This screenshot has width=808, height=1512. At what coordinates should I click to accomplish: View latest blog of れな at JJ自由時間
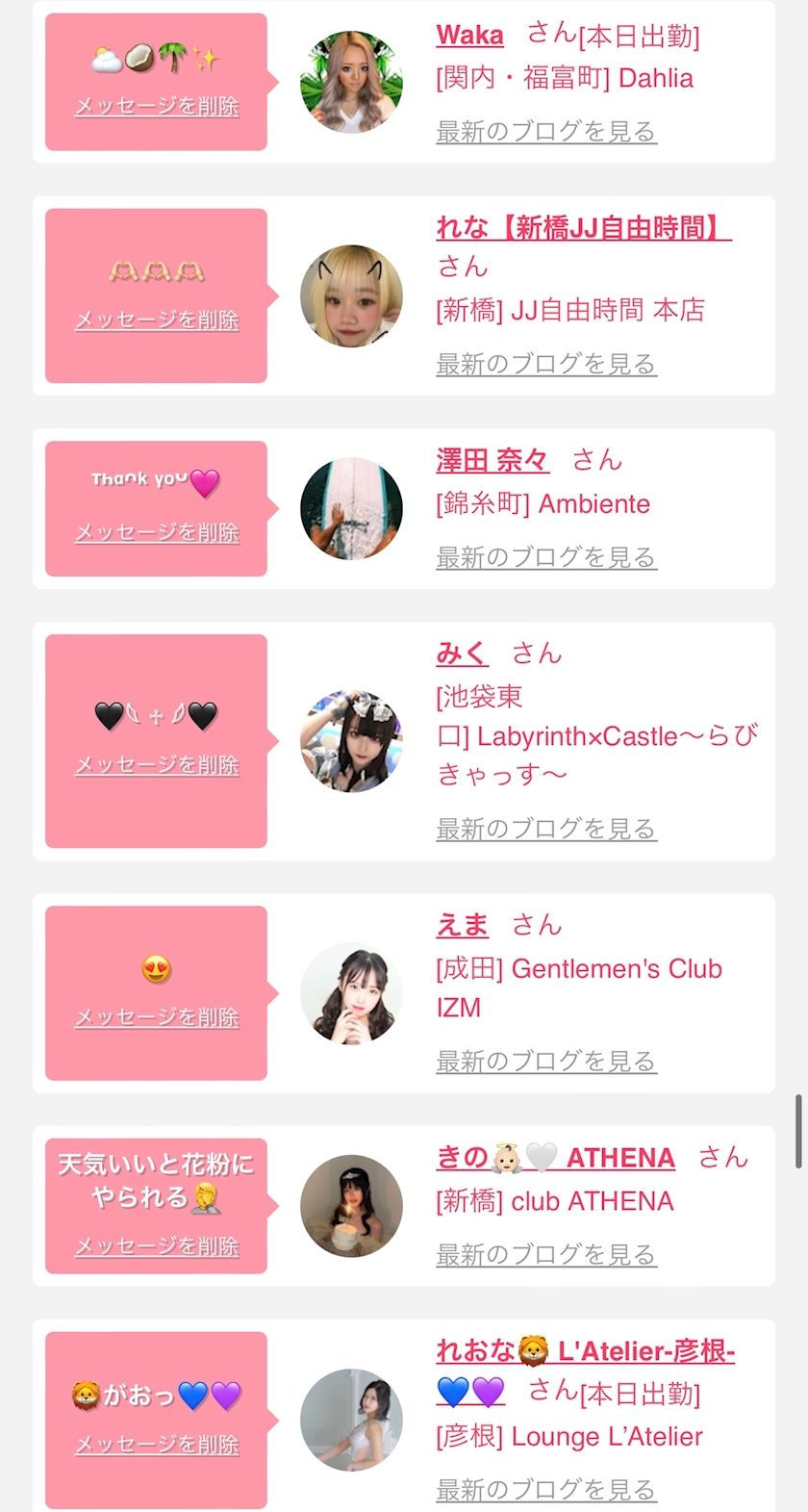pyautogui.click(x=546, y=364)
